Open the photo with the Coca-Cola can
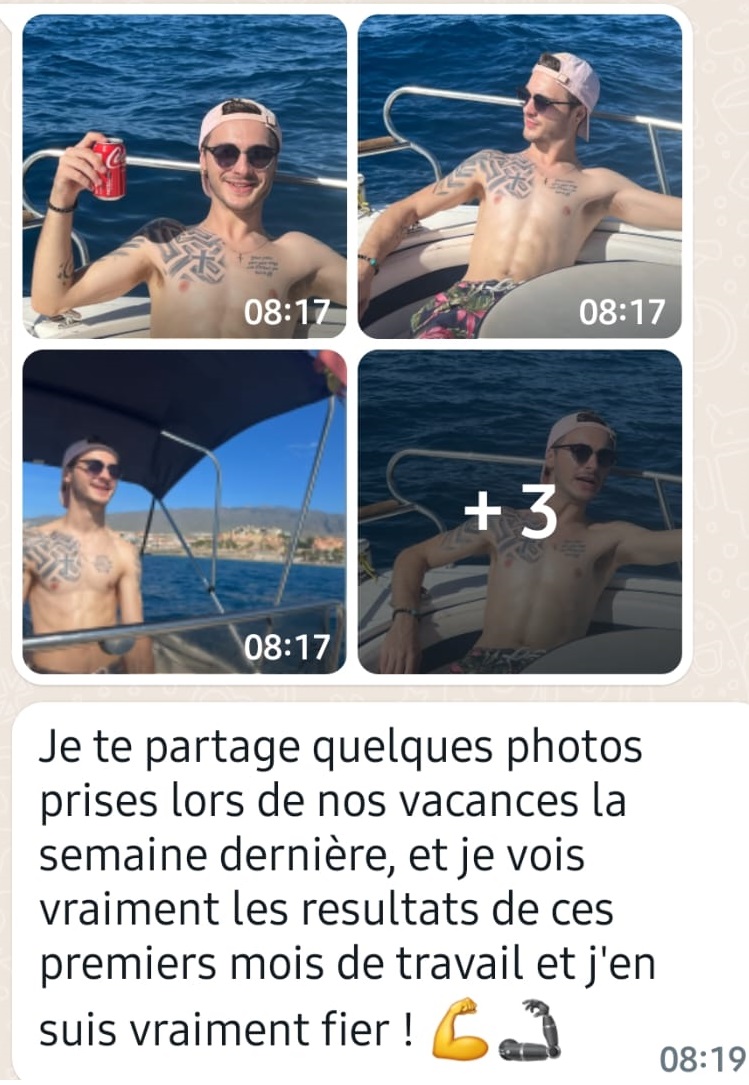The height and width of the screenshot is (1085, 749). coord(184,176)
